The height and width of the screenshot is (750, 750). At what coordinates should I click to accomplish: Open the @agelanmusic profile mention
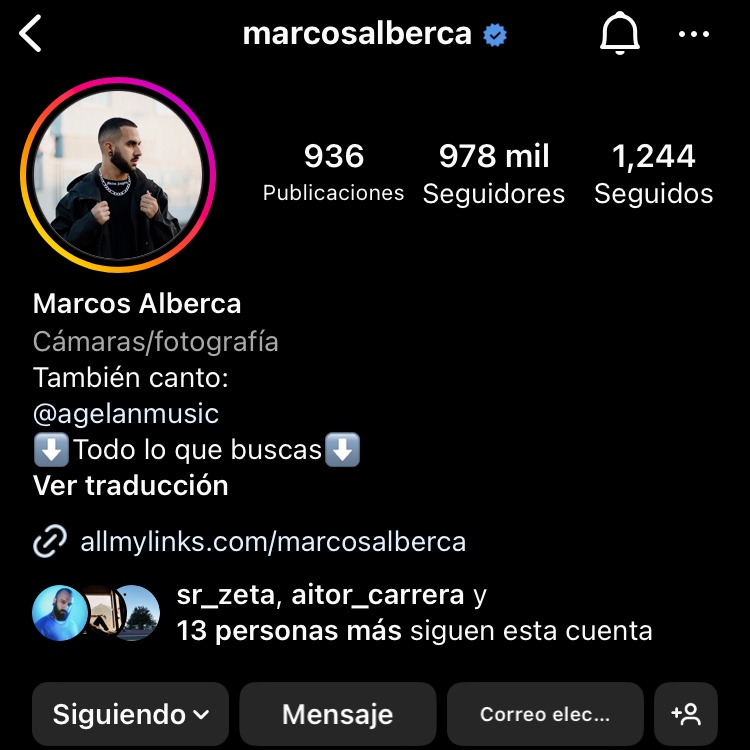(126, 413)
